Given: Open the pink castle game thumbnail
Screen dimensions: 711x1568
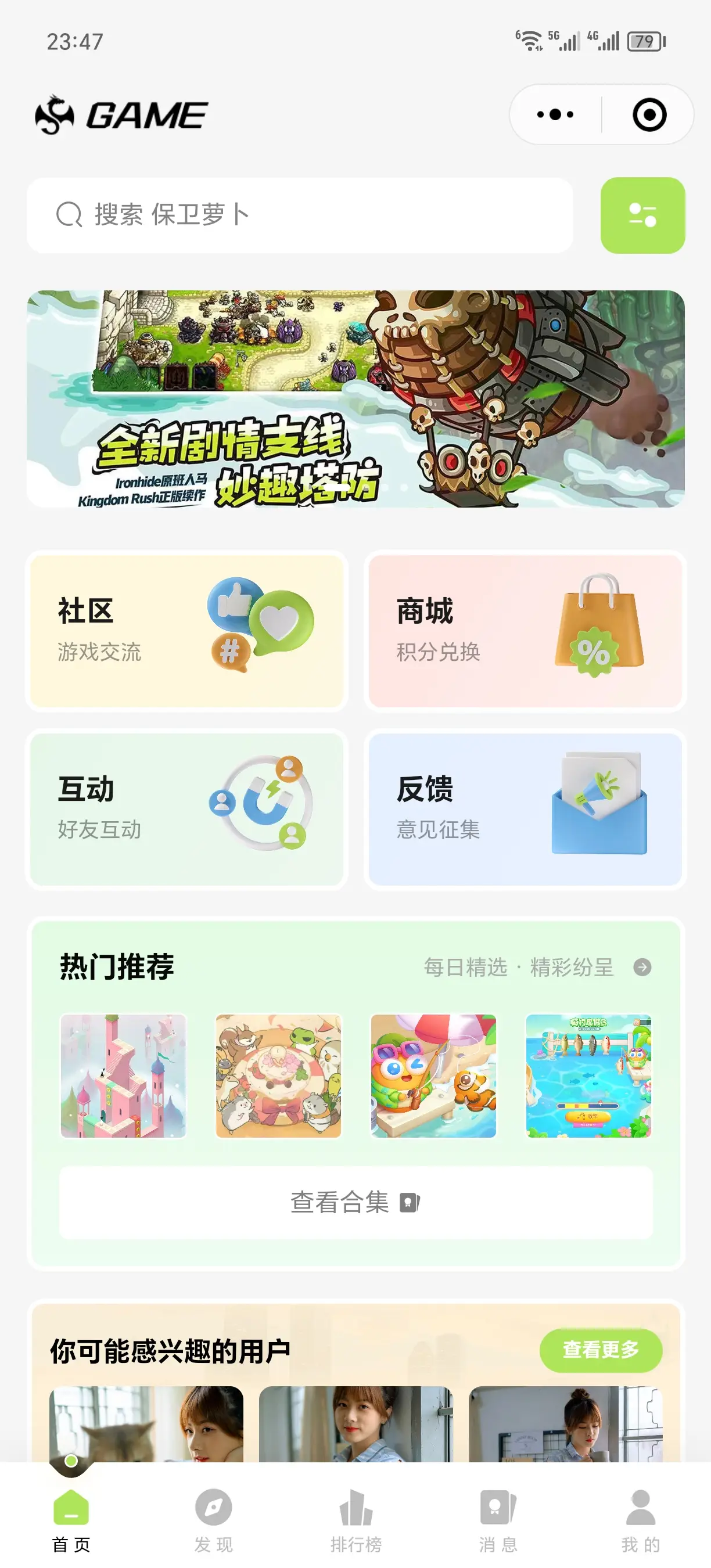Looking at the screenshot, I should coord(124,1076).
